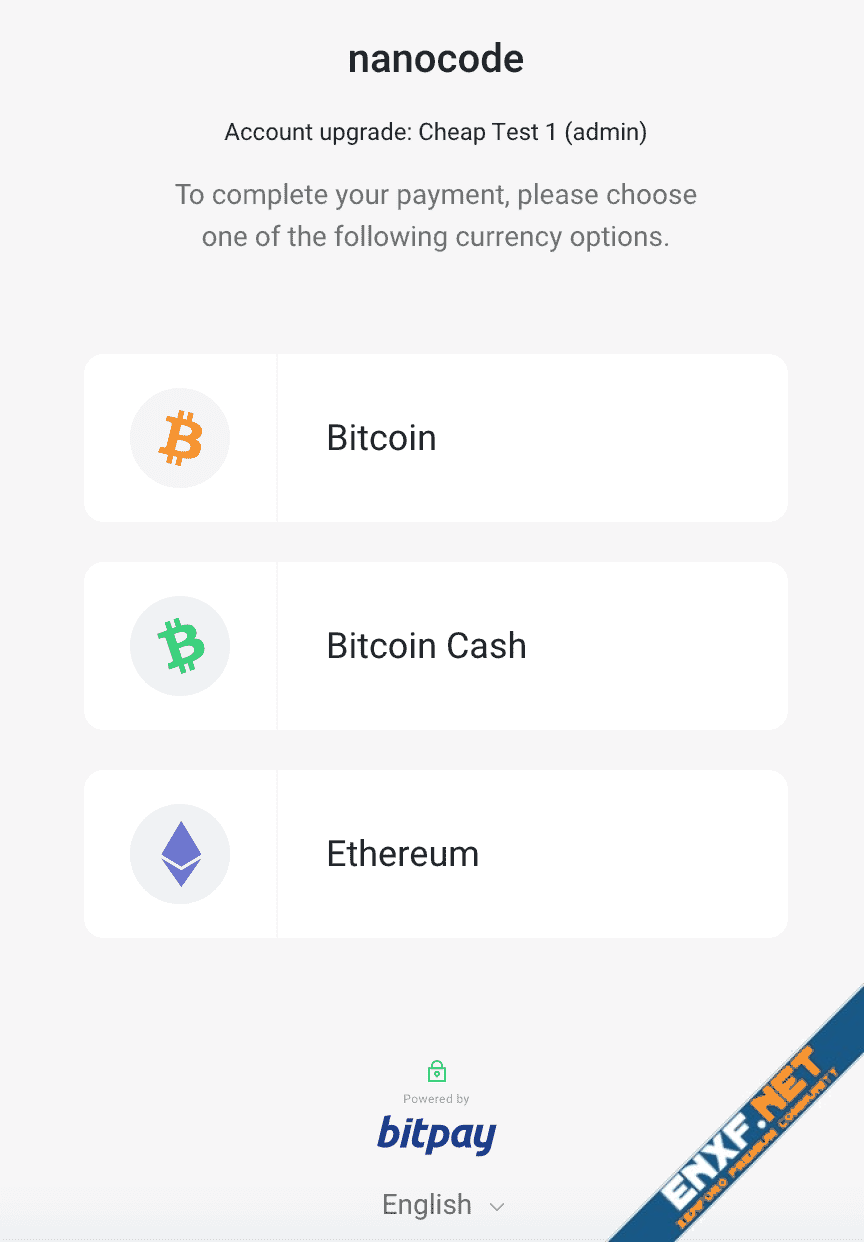Viewport: 864px width, 1242px height.
Task: Expand the English language dropdown
Action: [442, 1205]
